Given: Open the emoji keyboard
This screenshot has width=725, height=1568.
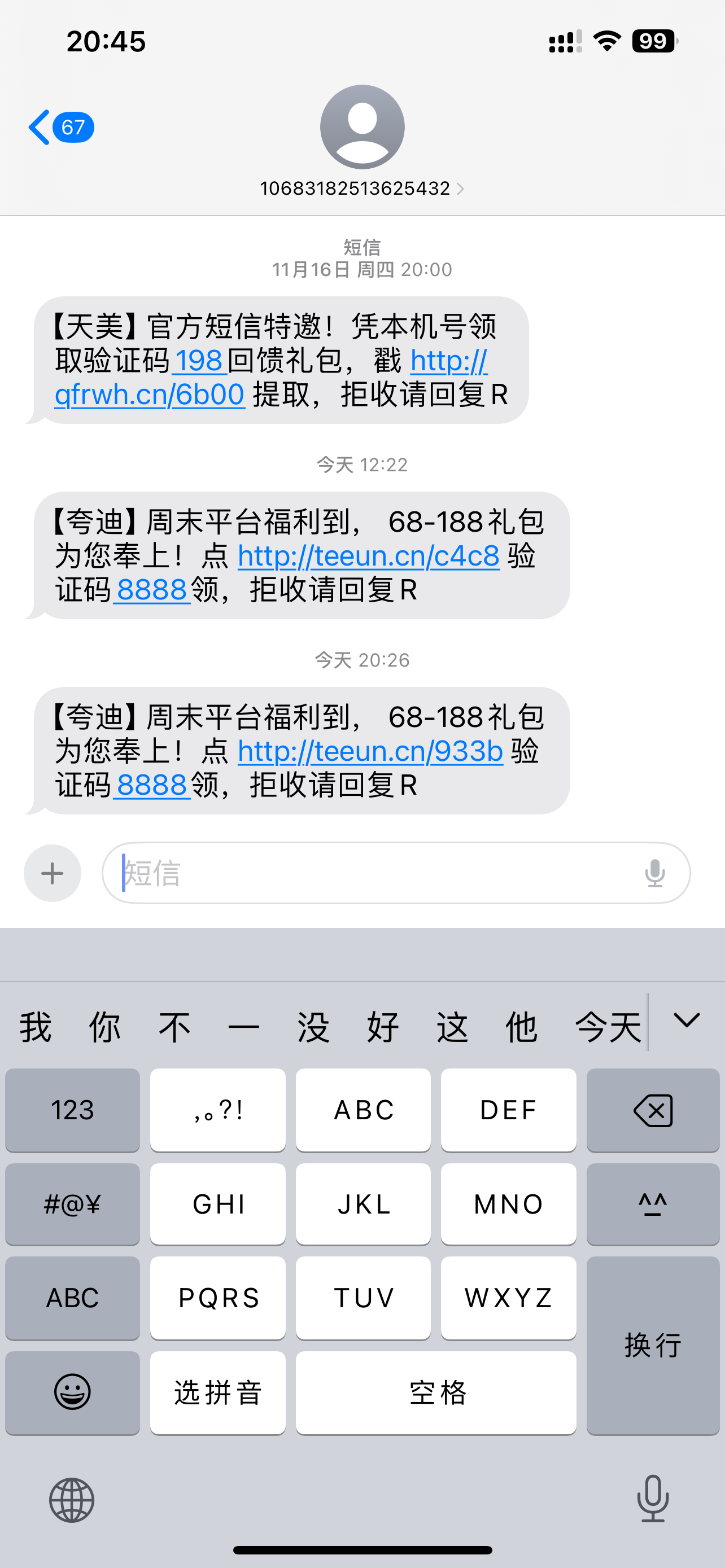Looking at the screenshot, I should (72, 1392).
